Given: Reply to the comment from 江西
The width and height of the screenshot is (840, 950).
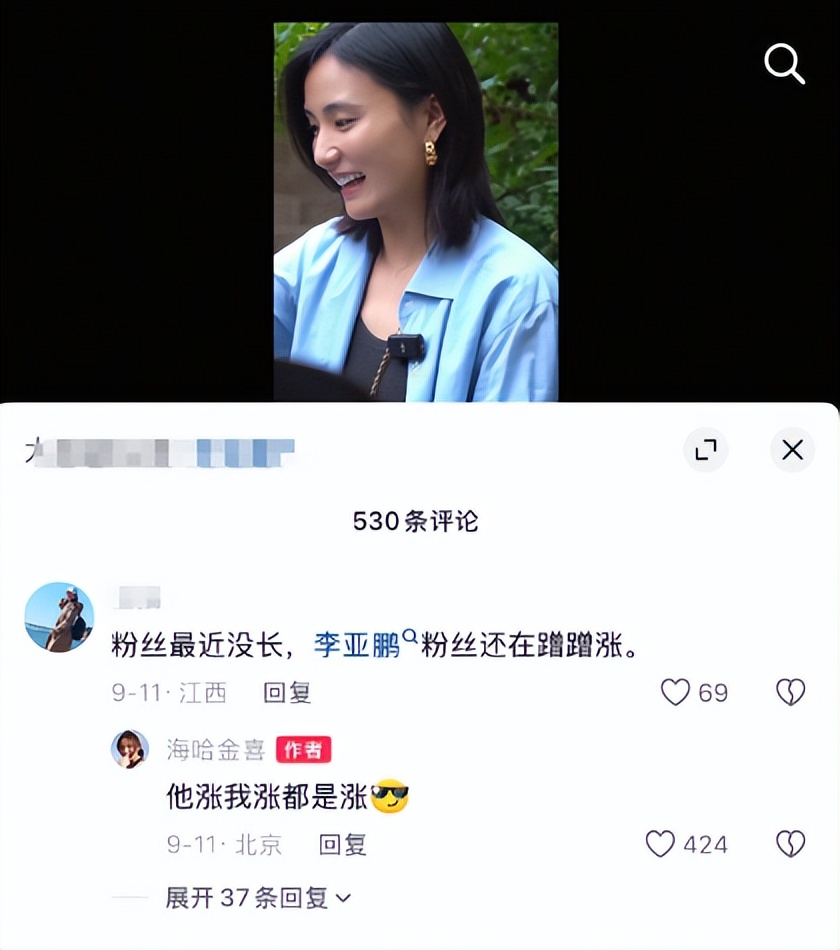Looking at the screenshot, I should point(287,692).
